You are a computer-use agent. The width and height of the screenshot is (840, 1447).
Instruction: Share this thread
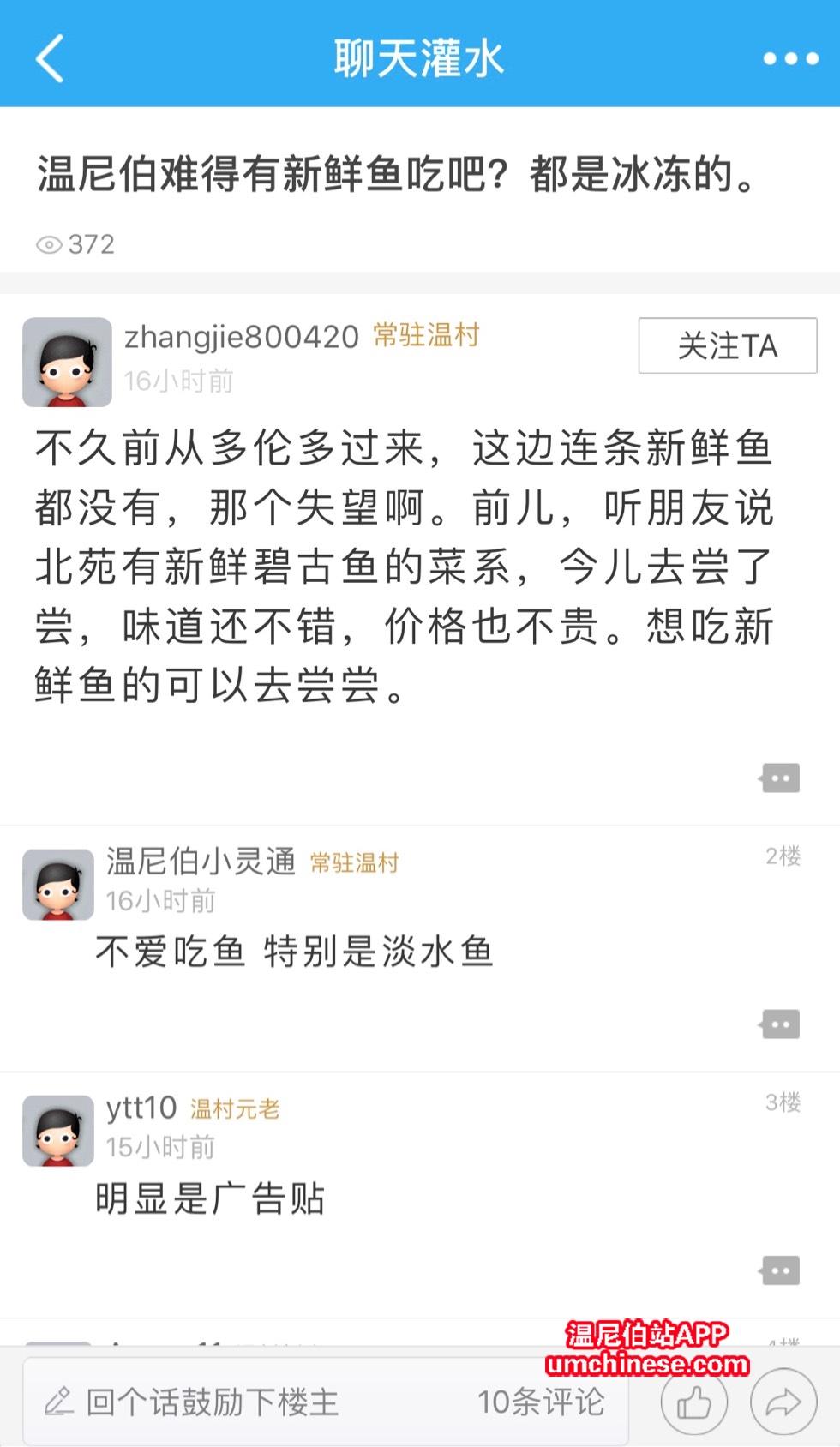pyautogui.click(x=783, y=1402)
